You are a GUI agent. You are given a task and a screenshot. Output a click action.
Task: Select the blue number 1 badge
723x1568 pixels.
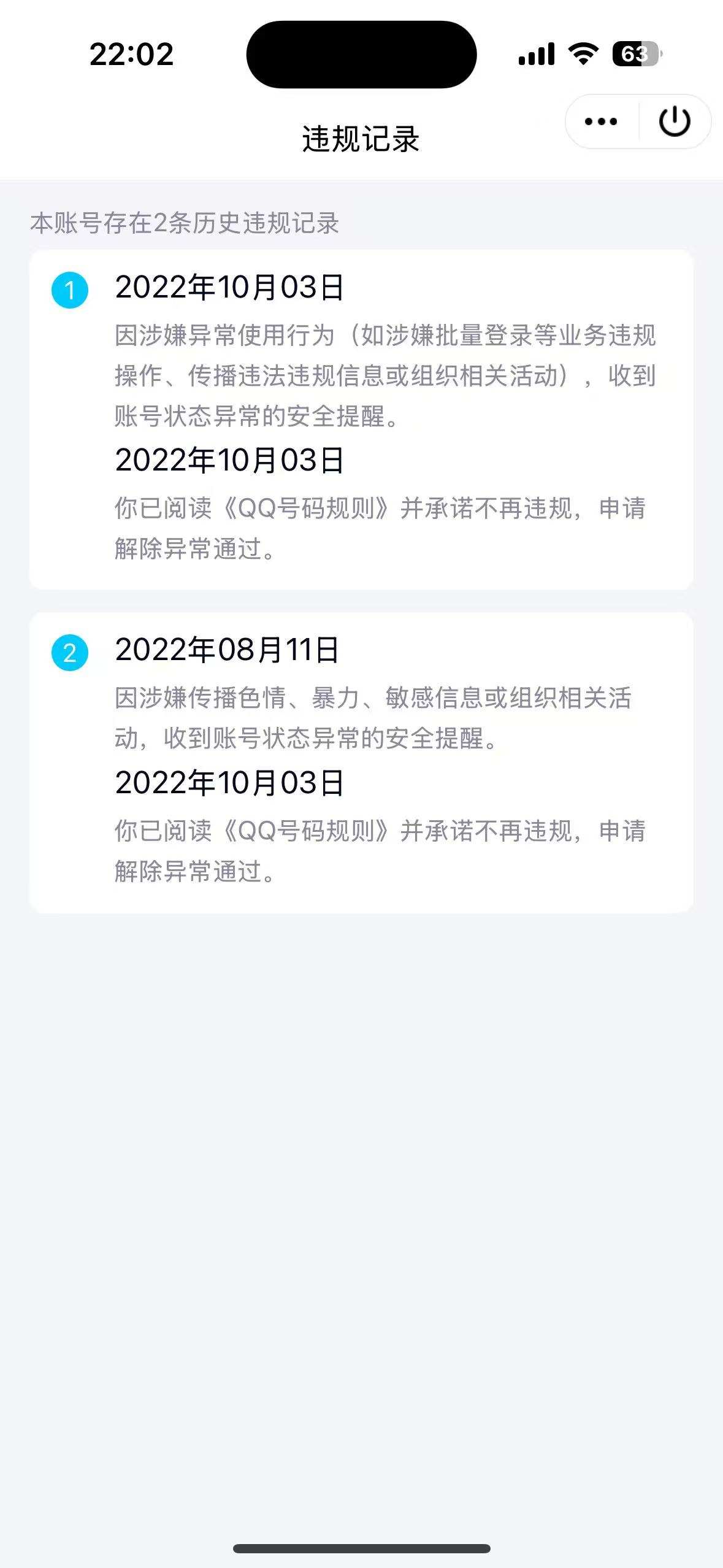pyautogui.click(x=69, y=291)
